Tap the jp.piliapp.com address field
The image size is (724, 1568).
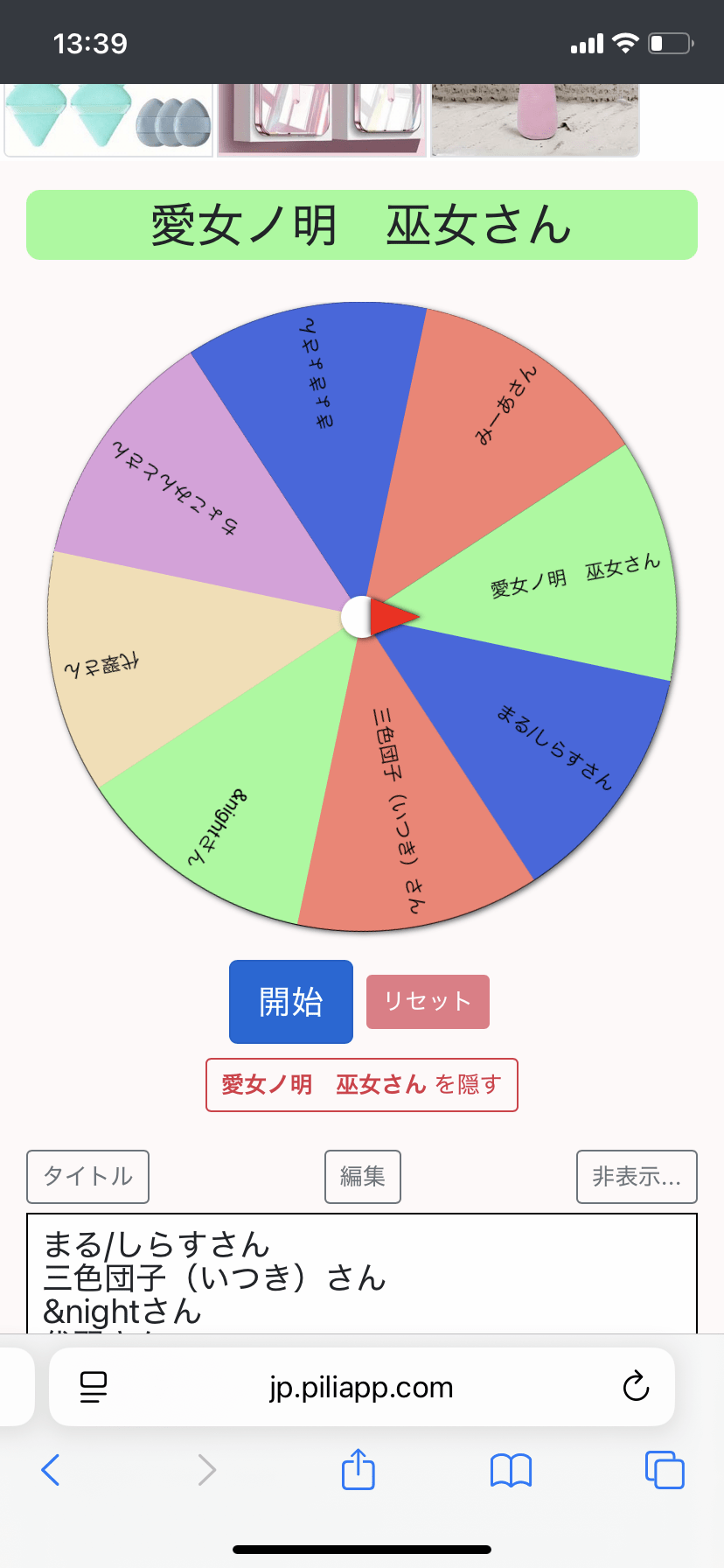point(362,1387)
